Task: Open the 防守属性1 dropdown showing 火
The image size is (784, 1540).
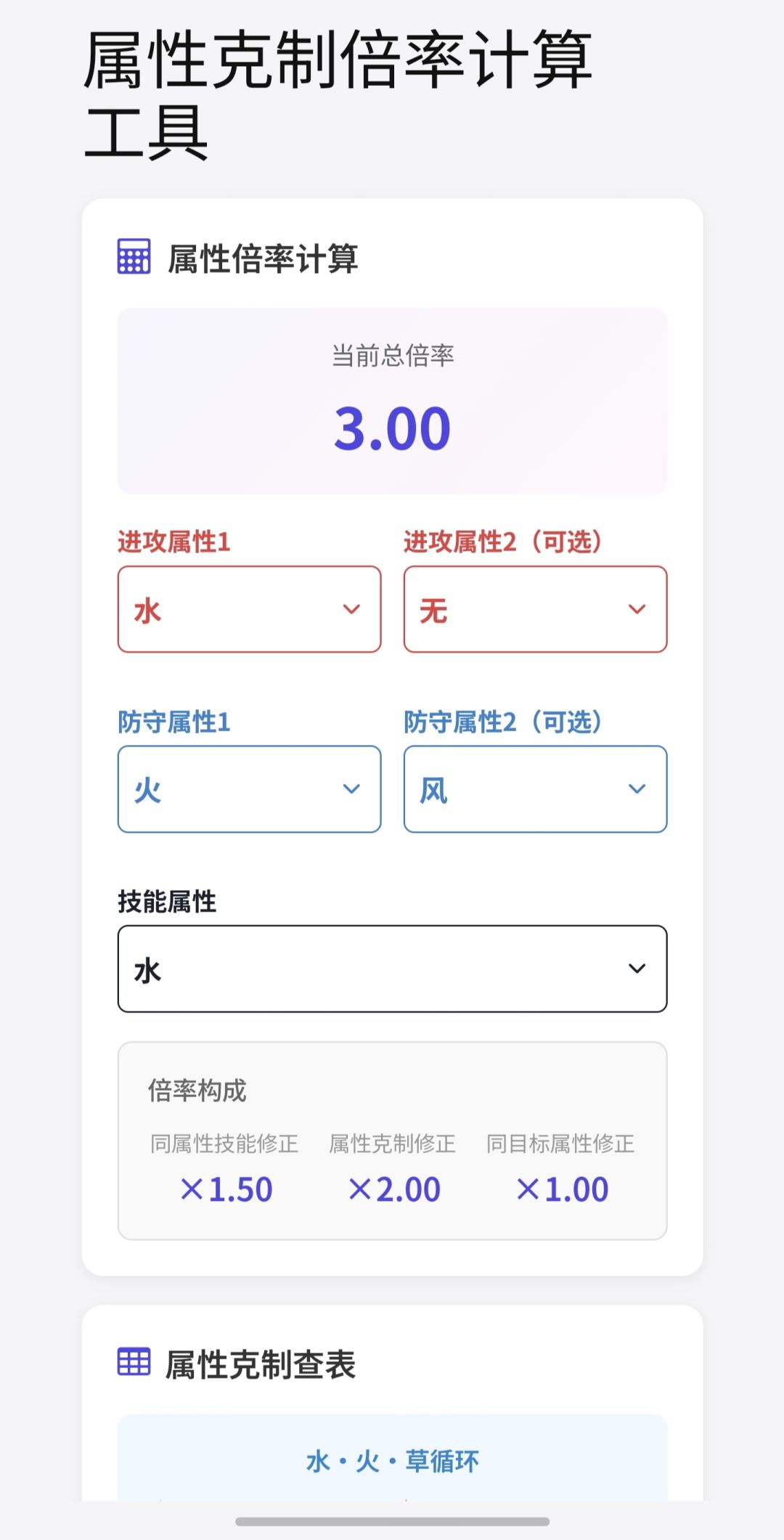Action: click(248, 790)
